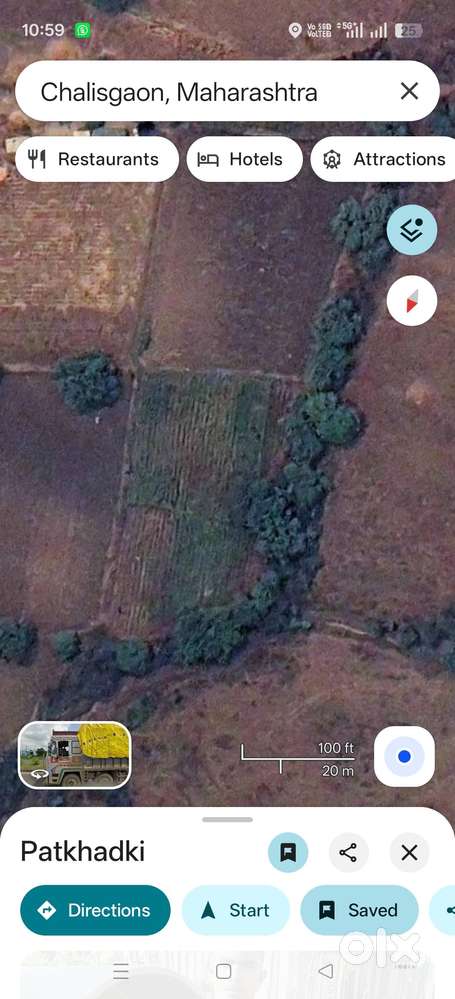Center the map on my location
This screenshot has width=455, height=999.
click(x=404, y=756)
